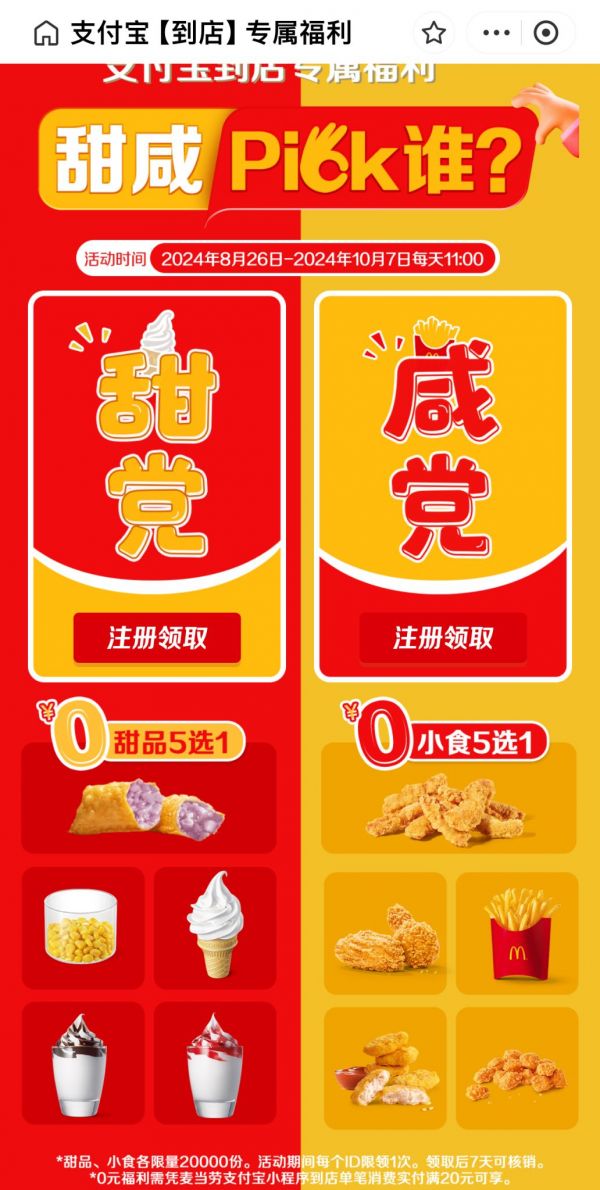This screenshot has width=600, height=1190.
Task: Go to the mini program home page
Action: [x=46, y=33]
